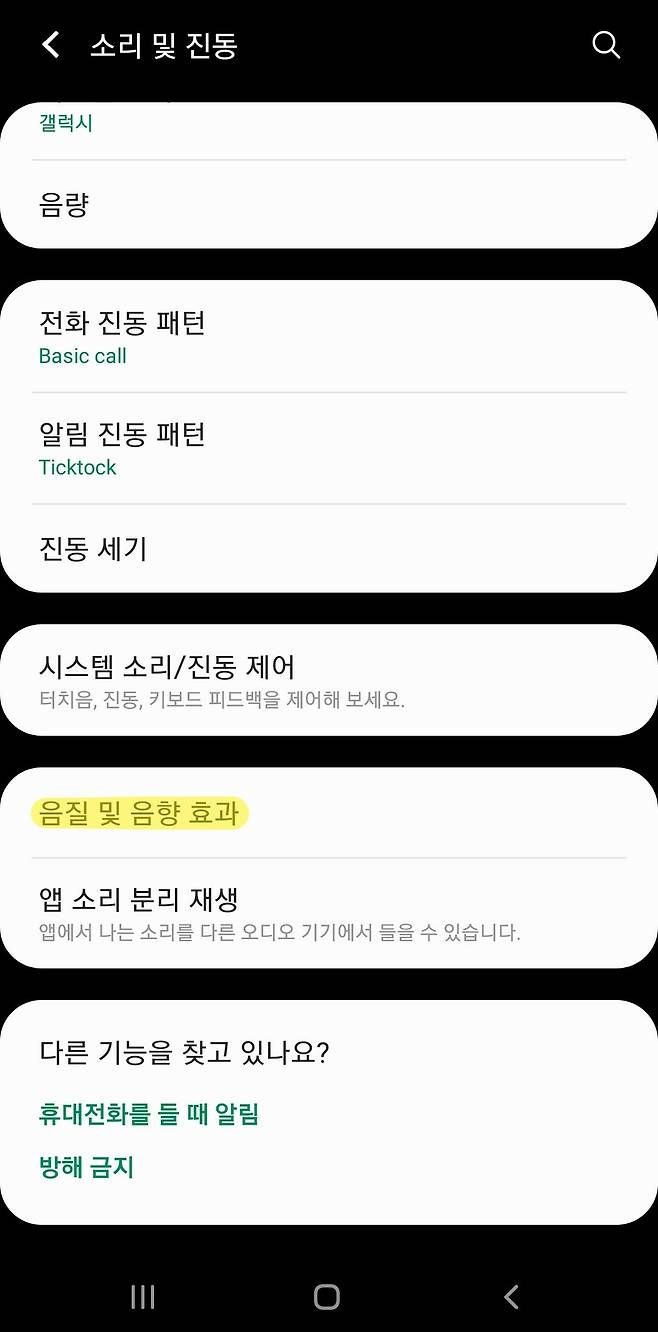Open the search magnifier icon
The image size is (658, 1332).
tap(606, 45)
